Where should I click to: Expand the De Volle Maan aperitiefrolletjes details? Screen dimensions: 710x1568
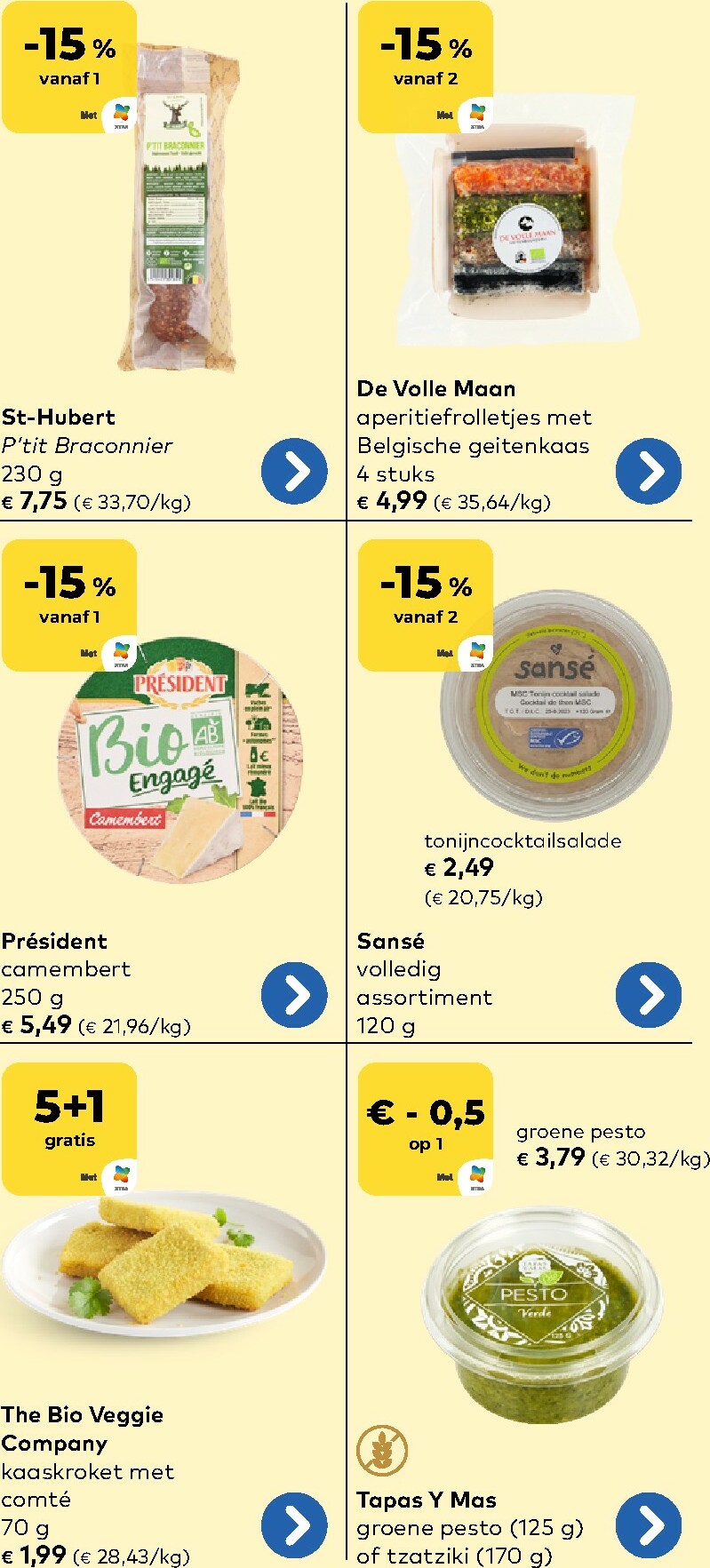(648, 471)
